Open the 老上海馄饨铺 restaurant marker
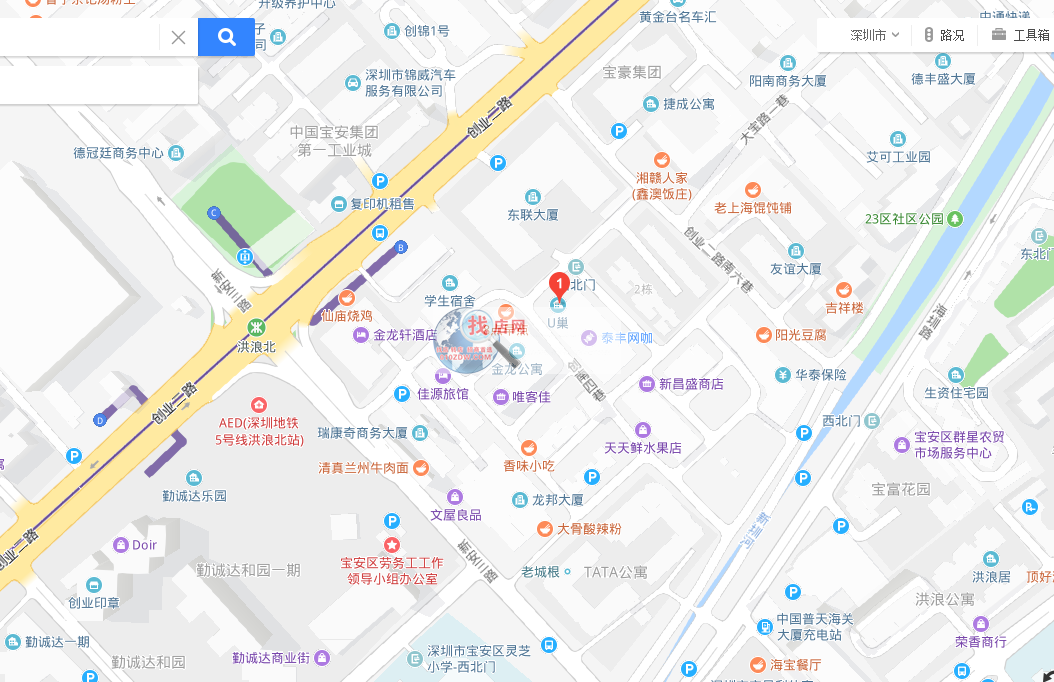Image resolution: width=1054 pixels, height=682 pixels. tap(752, 189)
